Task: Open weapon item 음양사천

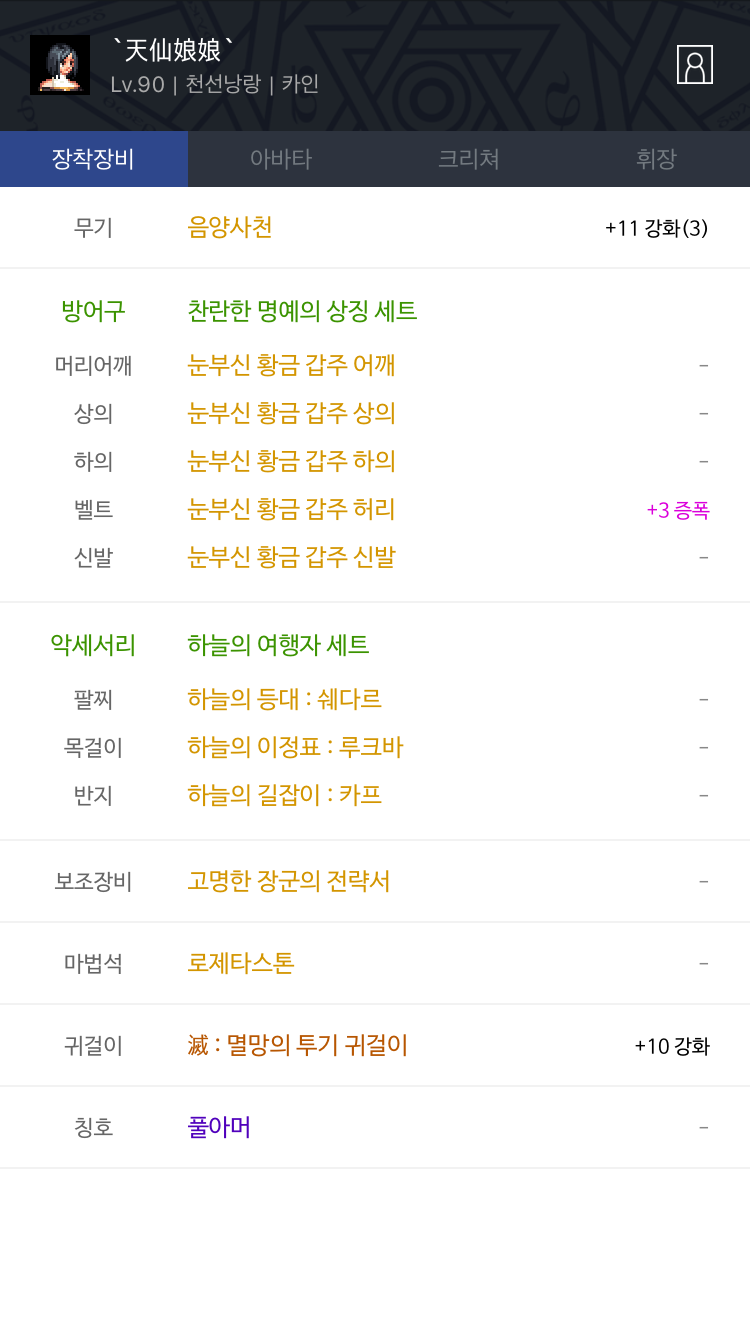Action: 230,227
